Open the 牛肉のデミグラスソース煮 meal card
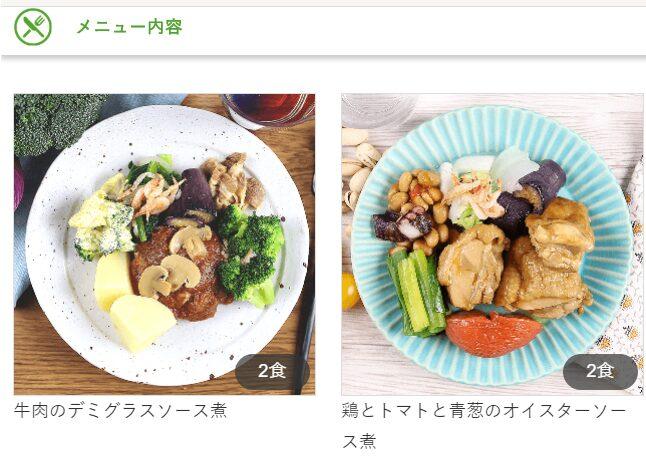The width and height of the screenshot is (646, 466). click(164, 245)
